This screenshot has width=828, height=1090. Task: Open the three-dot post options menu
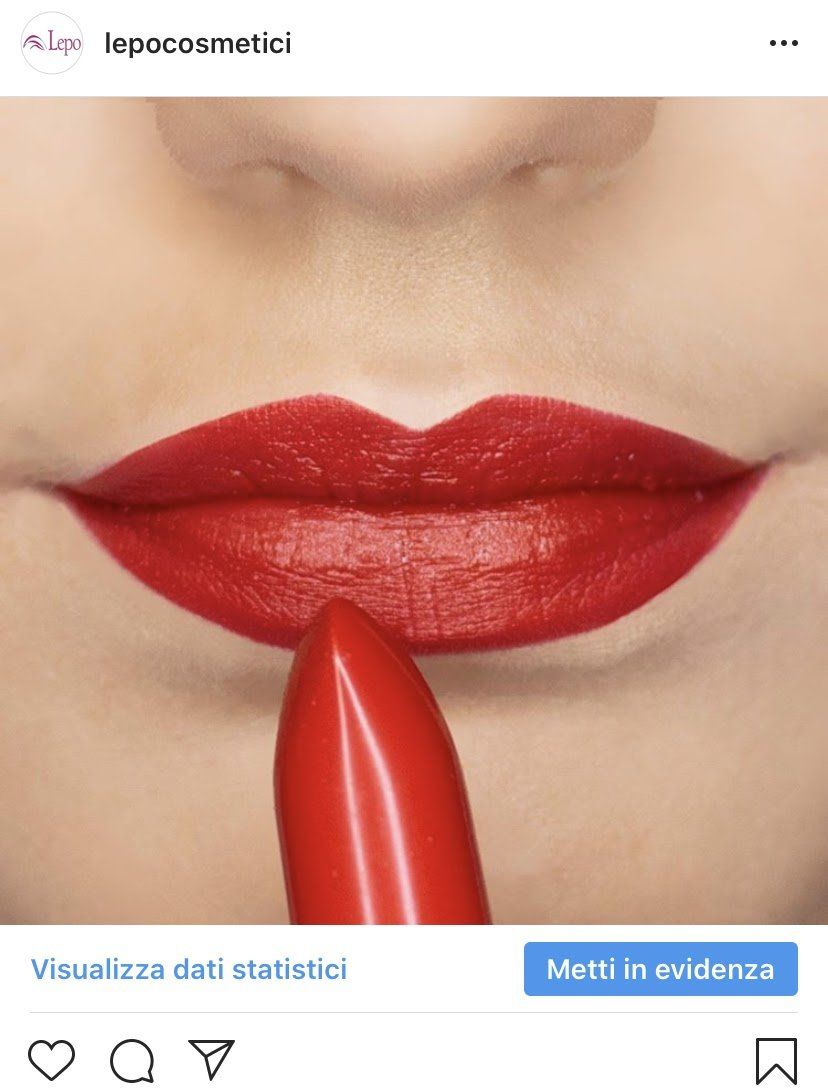[783, 44]
